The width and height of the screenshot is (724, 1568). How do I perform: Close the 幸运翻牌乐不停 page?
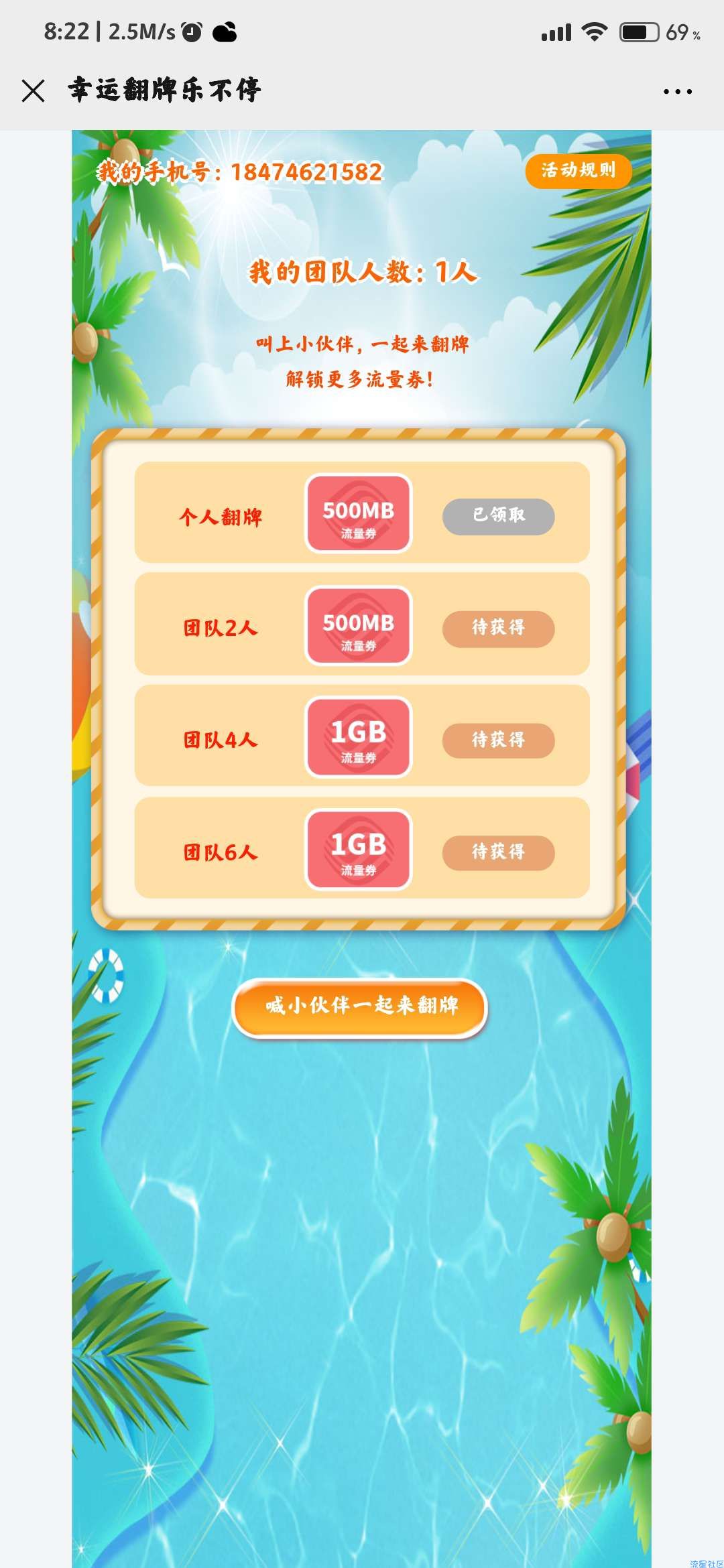pos(33,90)
